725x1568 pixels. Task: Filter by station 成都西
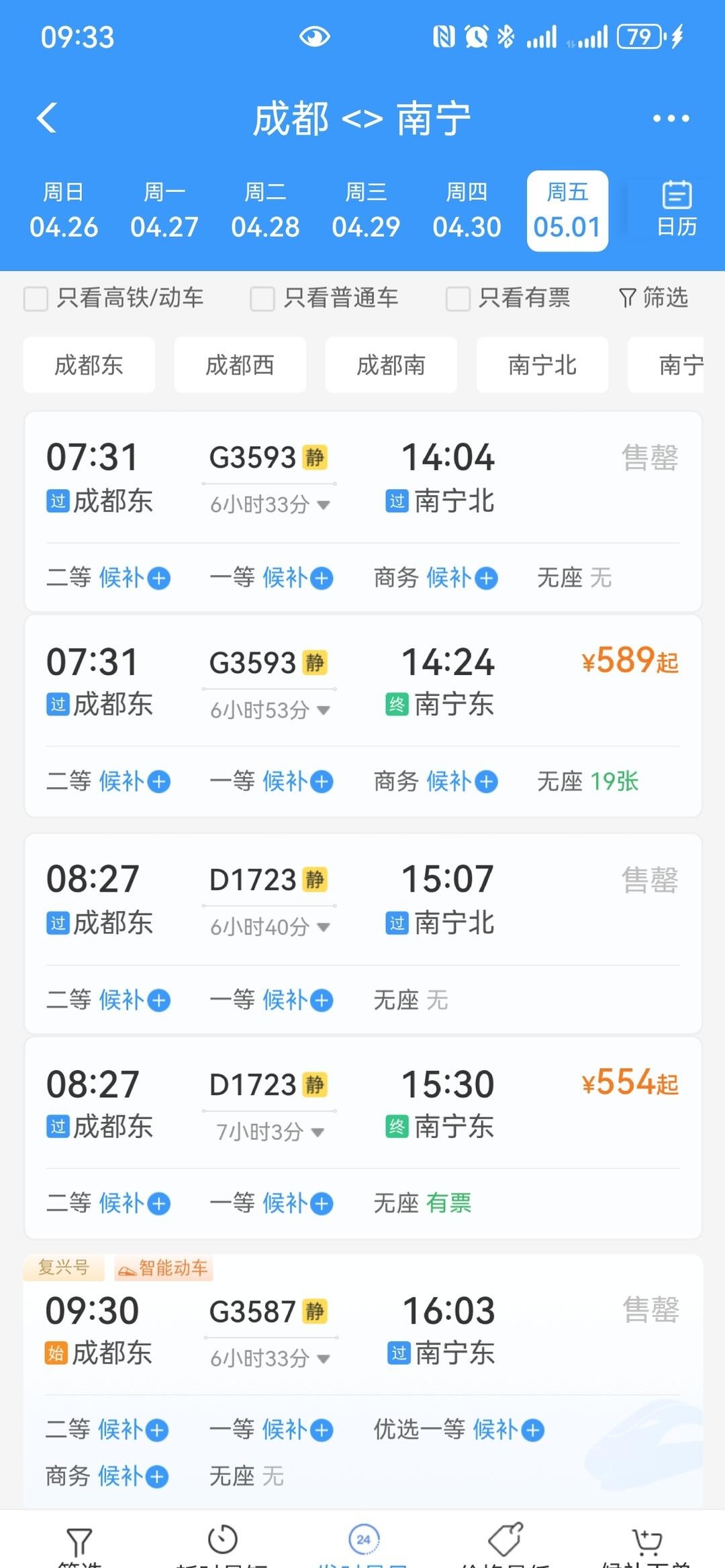[x=240, y=365]
